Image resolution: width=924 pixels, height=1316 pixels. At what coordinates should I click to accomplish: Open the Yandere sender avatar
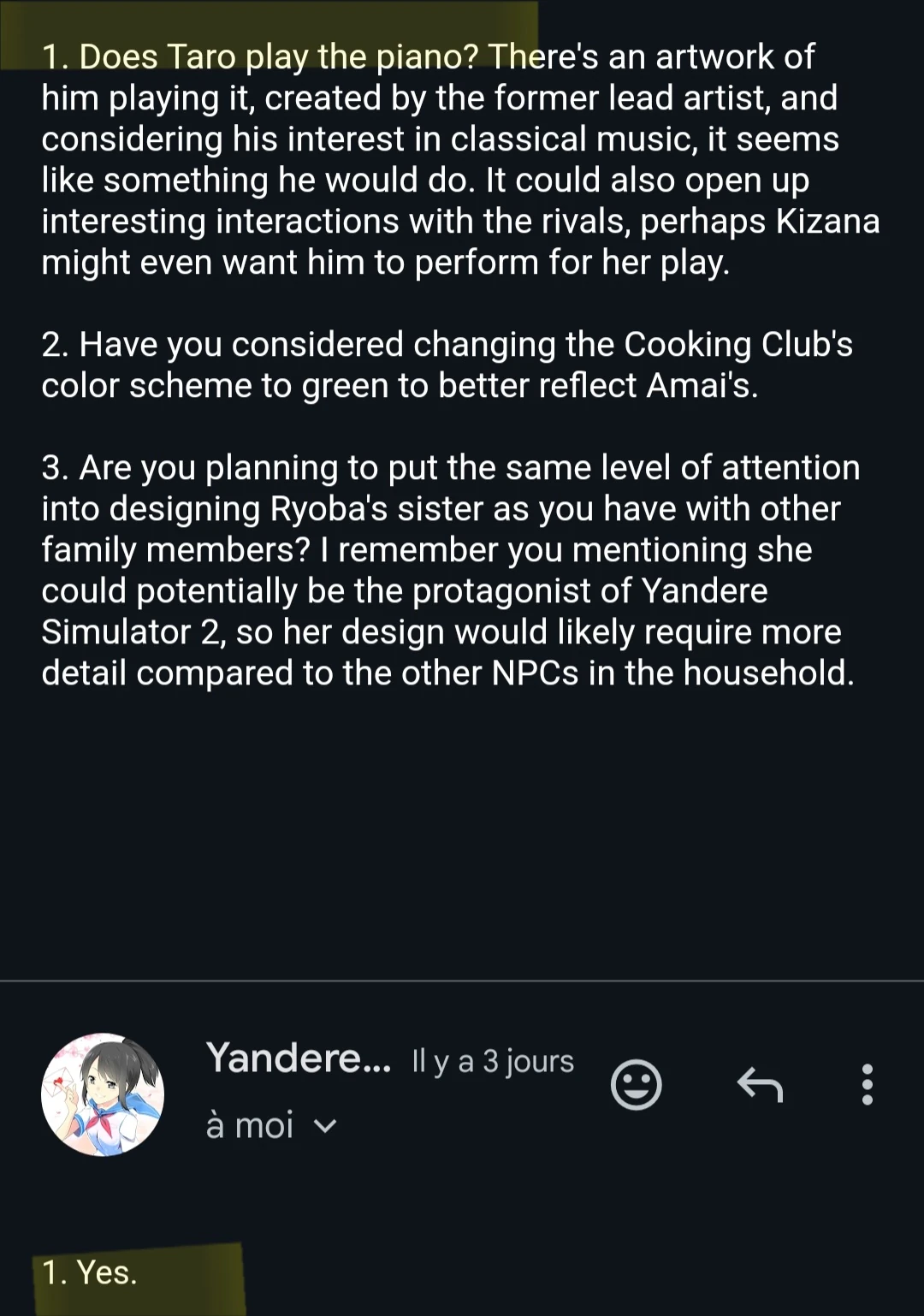click(x=103, y=1094)
